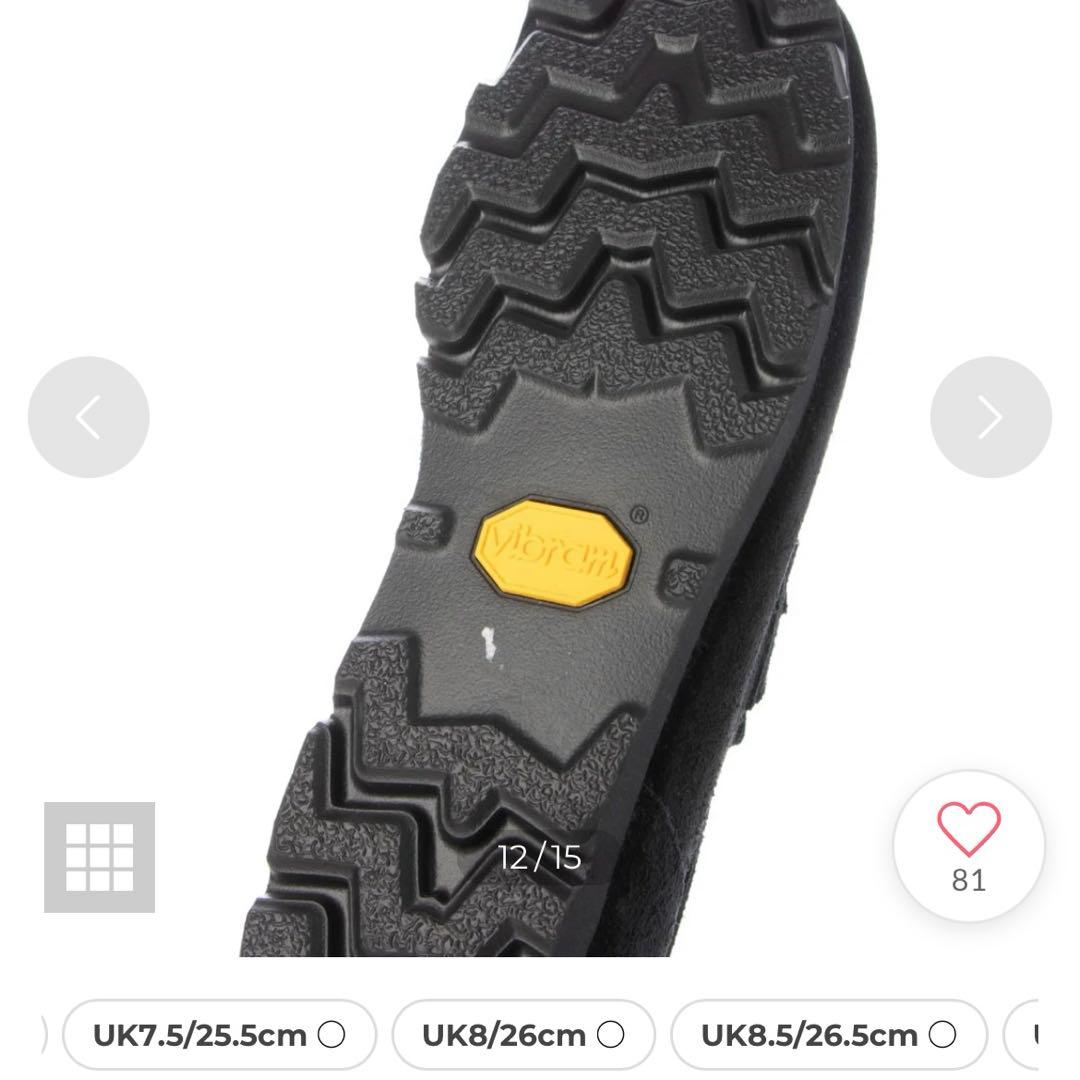
Task: Go to the previous product photo
Action: coord(88,417)
